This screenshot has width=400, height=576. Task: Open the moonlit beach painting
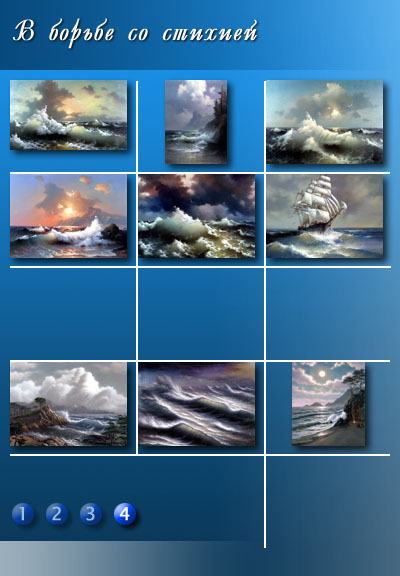[328, 404]
